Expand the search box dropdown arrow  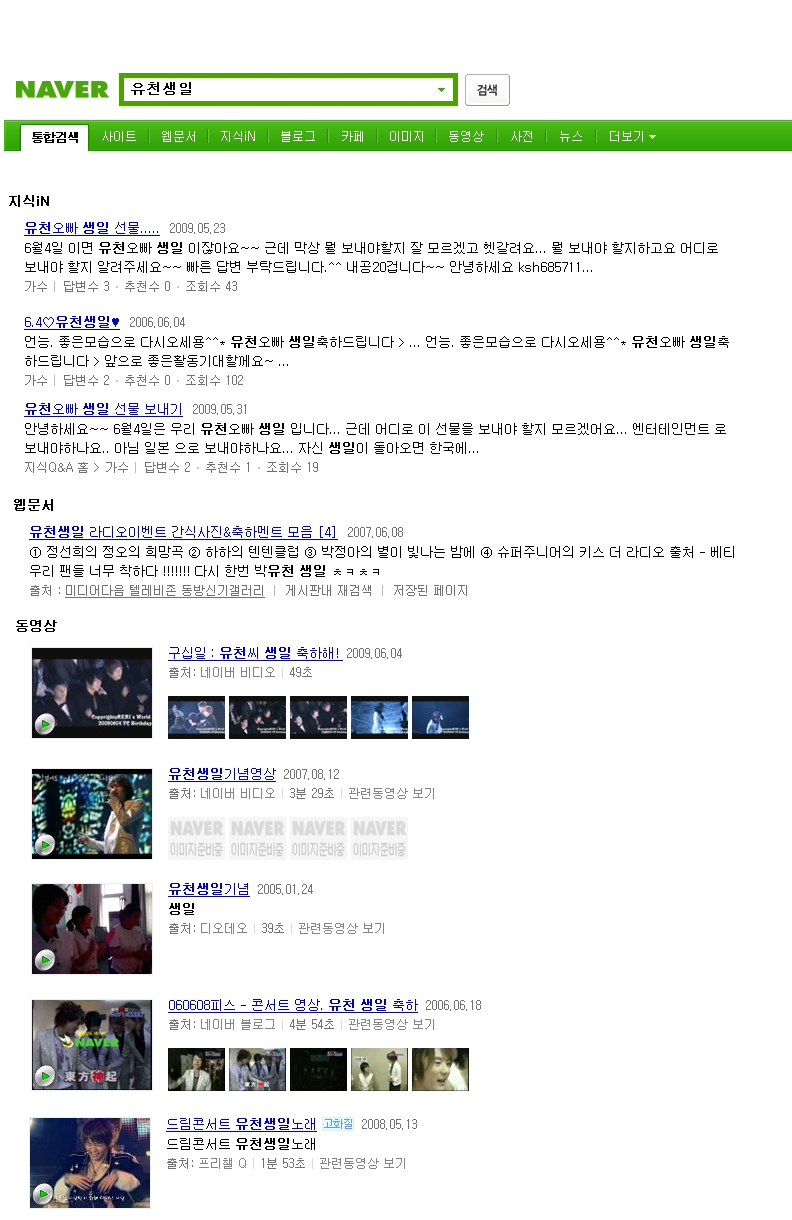pyautogui.click(x=441, y=90)
